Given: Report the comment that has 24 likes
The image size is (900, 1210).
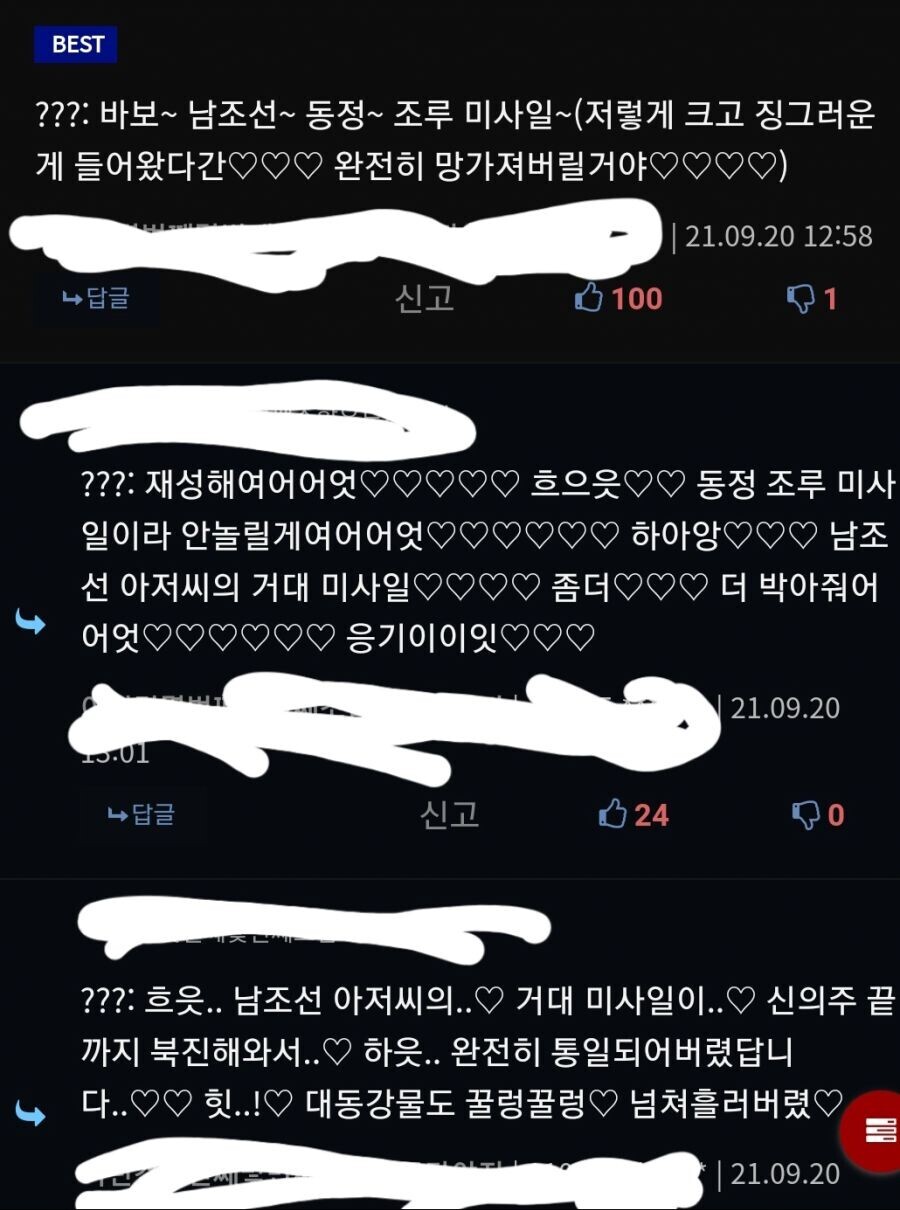Looking at the screenshot, I should [x=449, y=814].
